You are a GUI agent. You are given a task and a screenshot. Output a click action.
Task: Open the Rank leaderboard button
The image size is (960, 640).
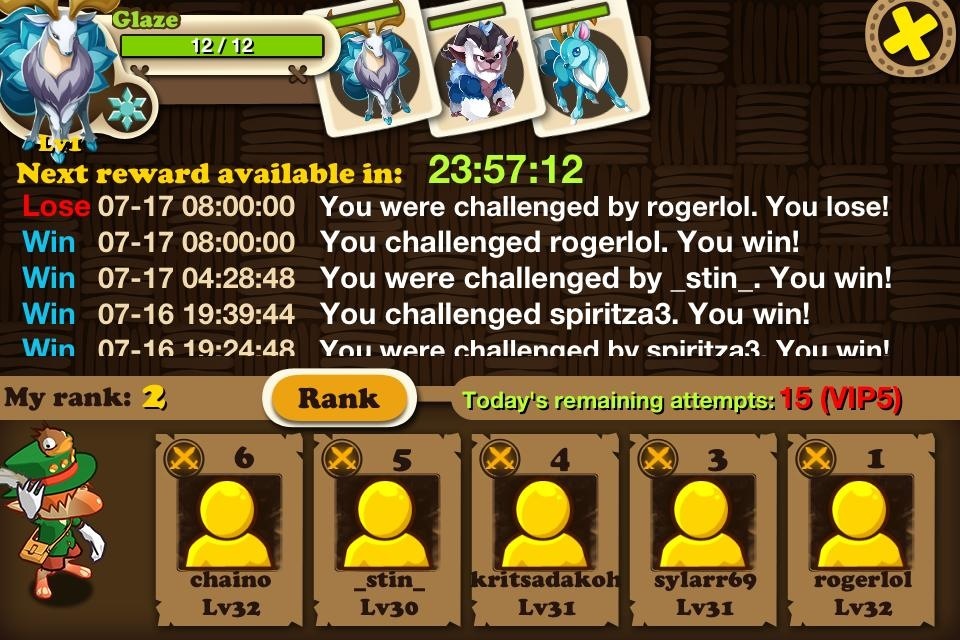pos(338,398)
